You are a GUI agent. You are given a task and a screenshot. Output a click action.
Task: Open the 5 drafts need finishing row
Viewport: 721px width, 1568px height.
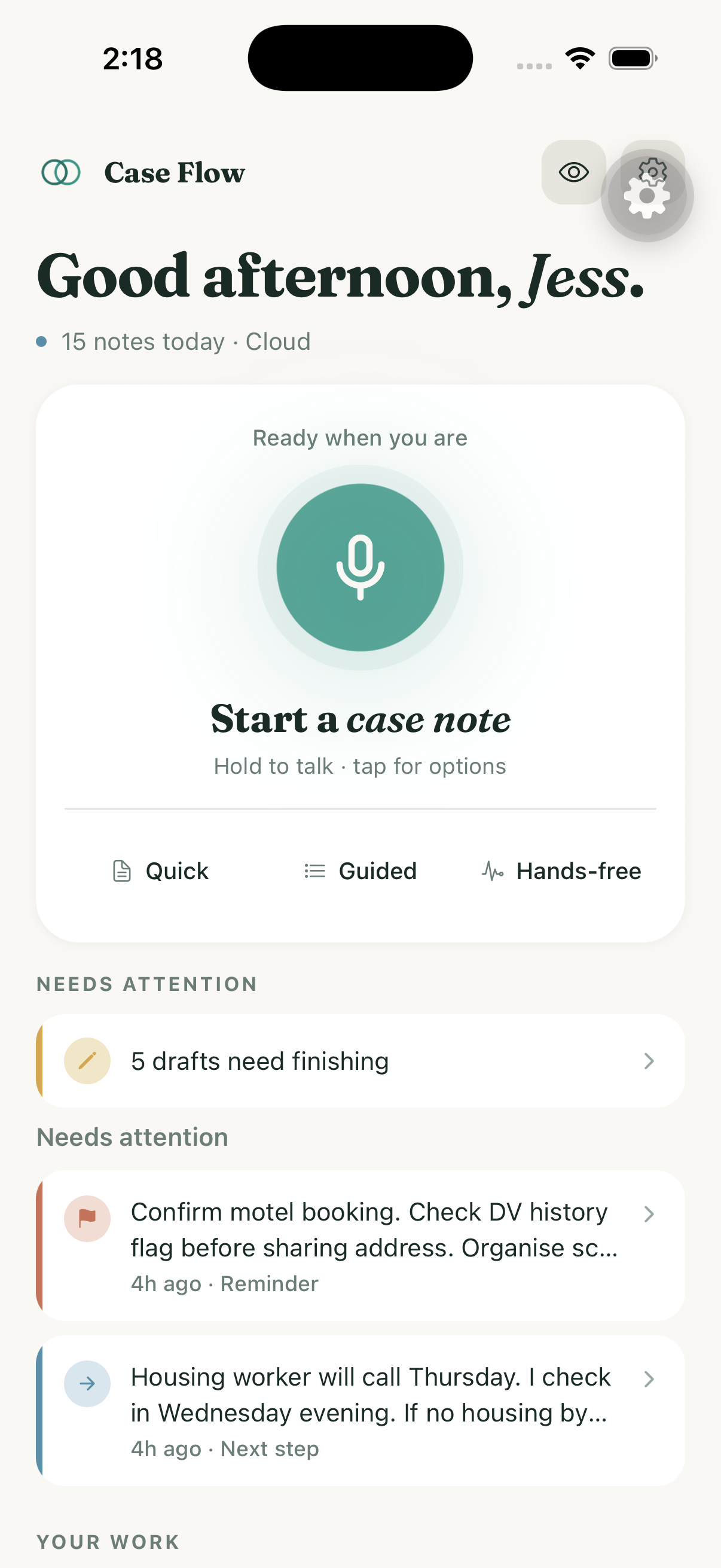tap(360, 1061)
